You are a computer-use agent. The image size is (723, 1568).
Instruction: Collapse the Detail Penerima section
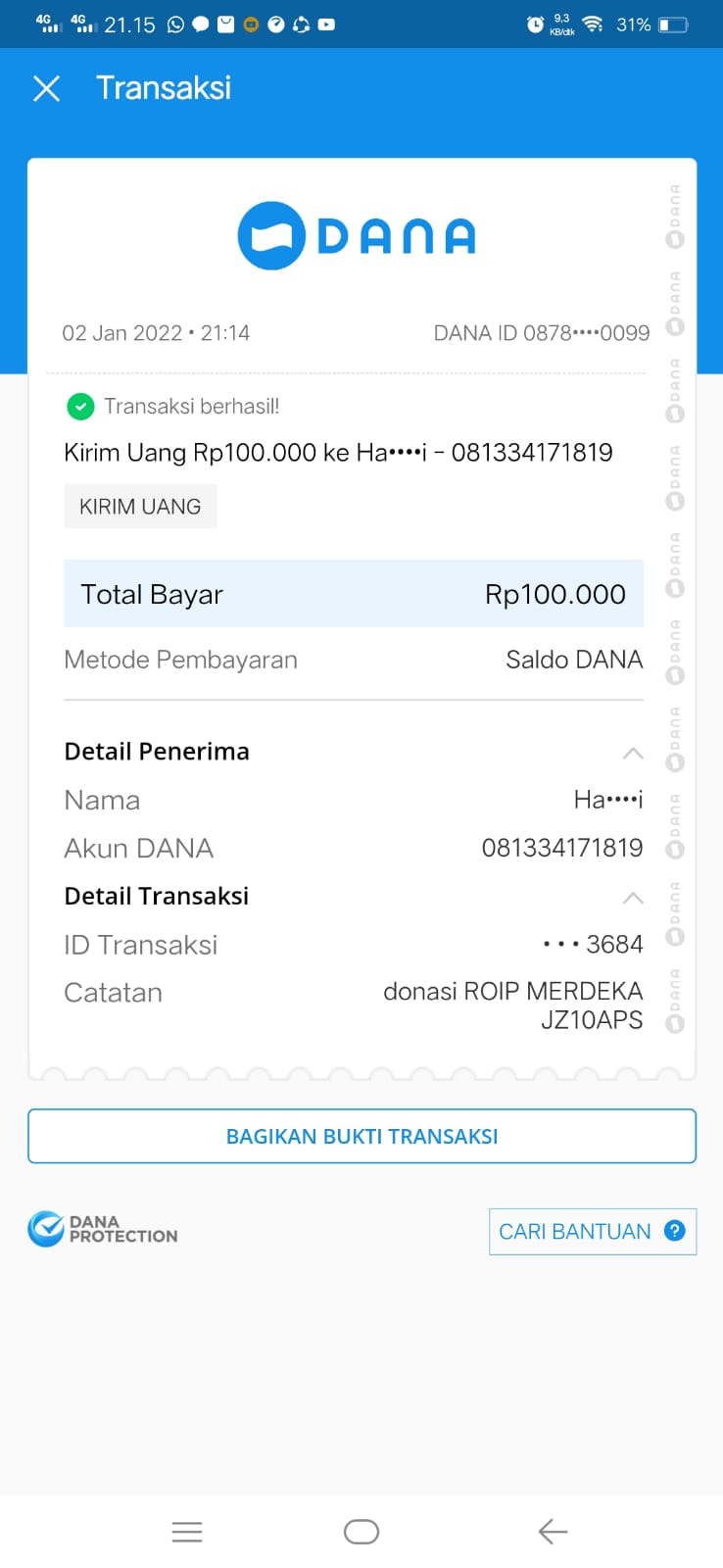click(633, 753)
